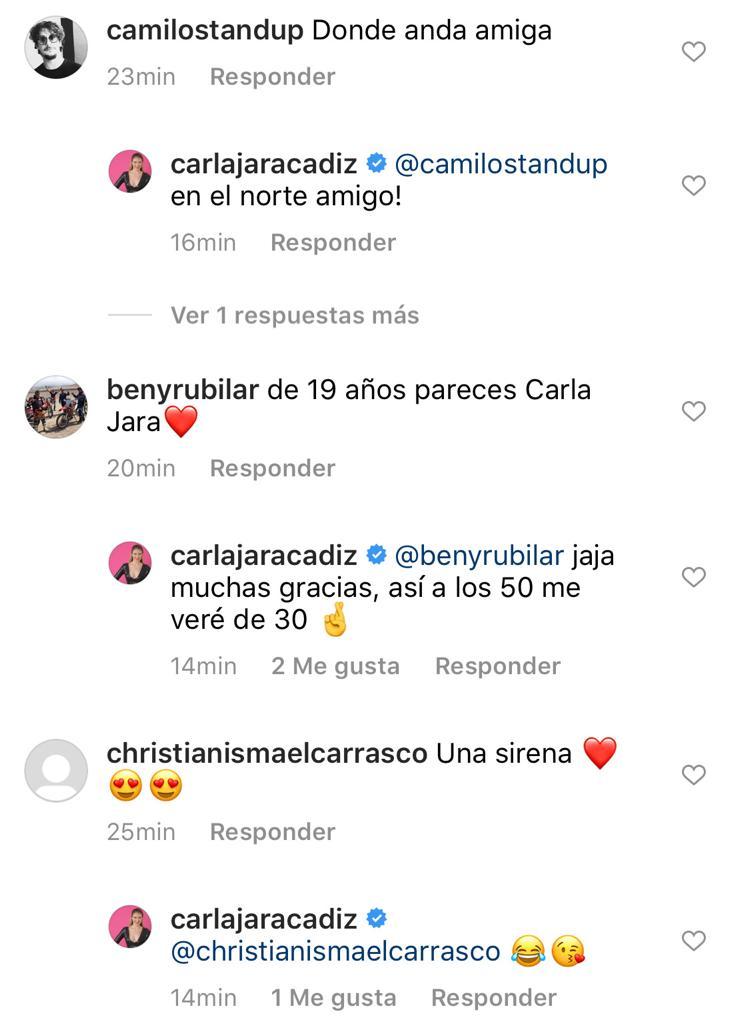
Task: Like the reply mentioning verse de 30
Action: coord(694,575)
